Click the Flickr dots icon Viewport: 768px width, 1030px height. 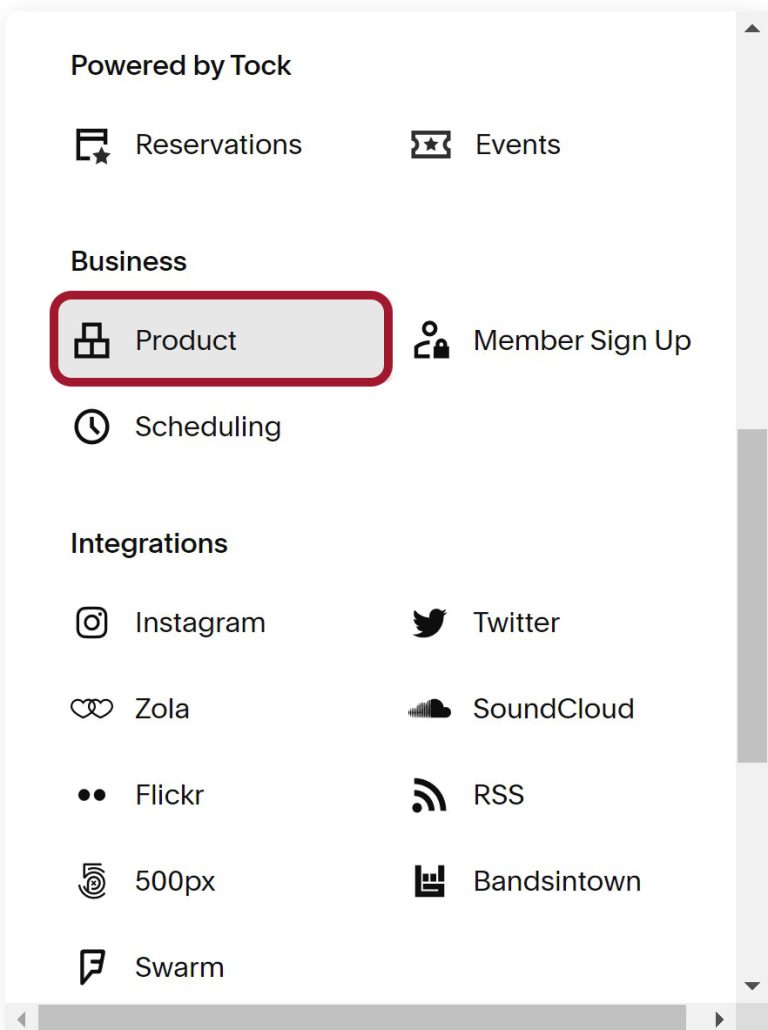click(91, 794)
